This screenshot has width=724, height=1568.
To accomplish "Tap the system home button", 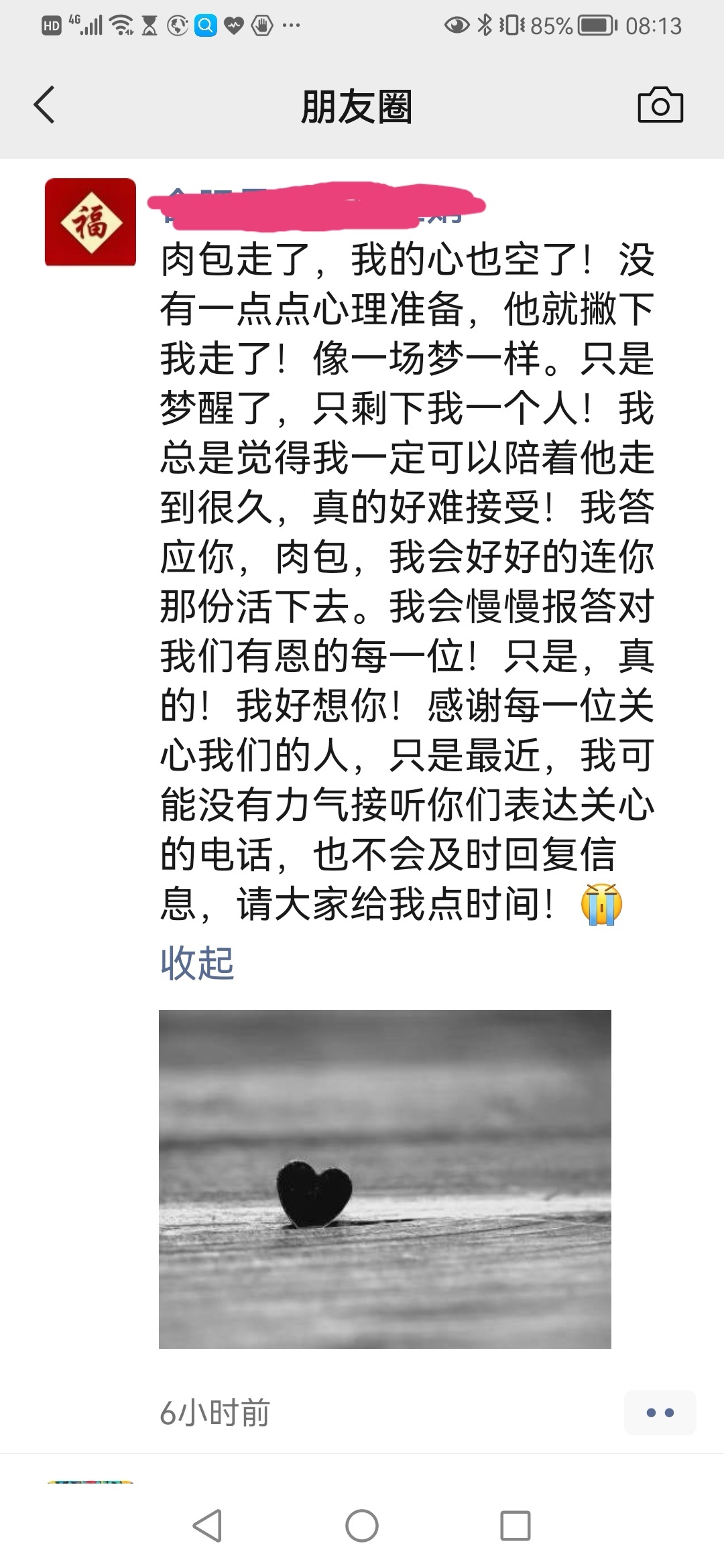I will pos(362,1526).
